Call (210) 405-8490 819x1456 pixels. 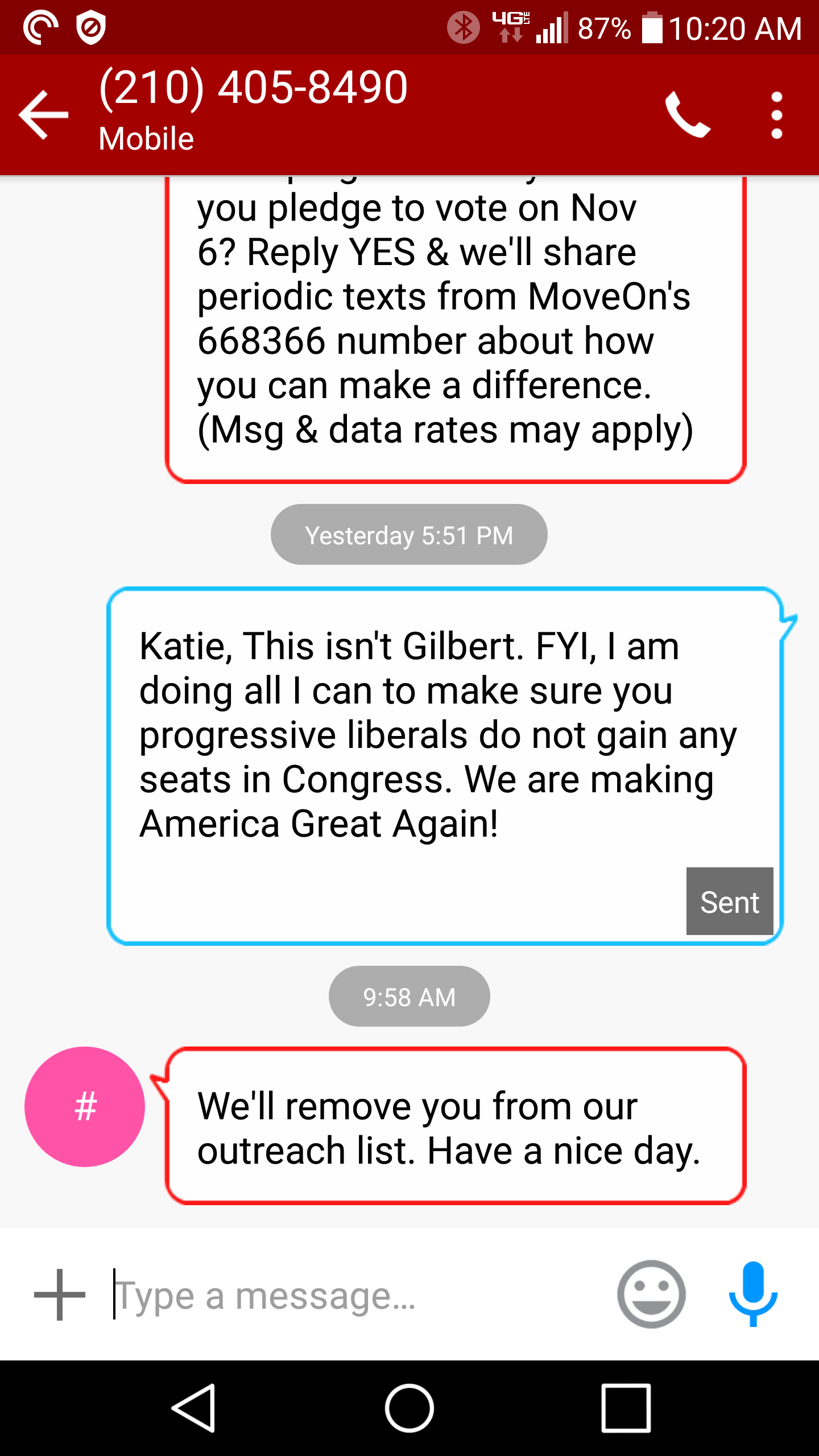pyautogui.click(x=688, y=114)
